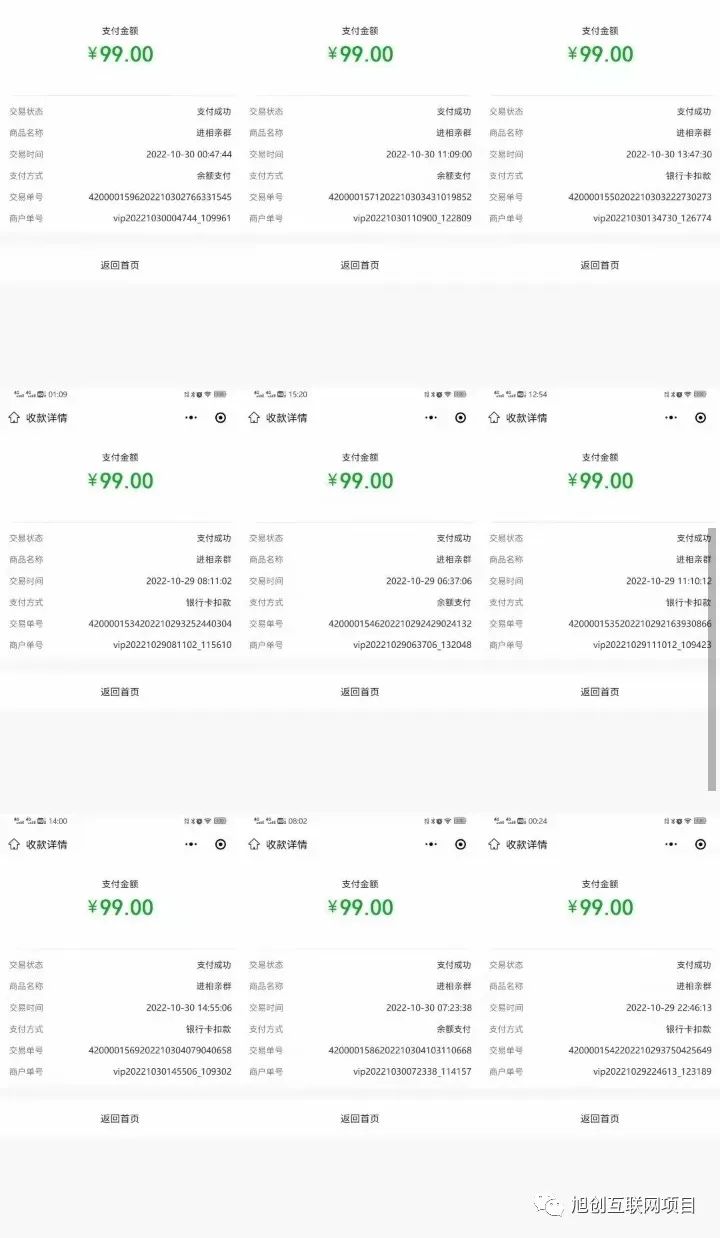This screenshot has height=1238, width=720.
Task: Tap the capsule target icon on the 14:00 receipt
Action: click(x=219, y=844)
